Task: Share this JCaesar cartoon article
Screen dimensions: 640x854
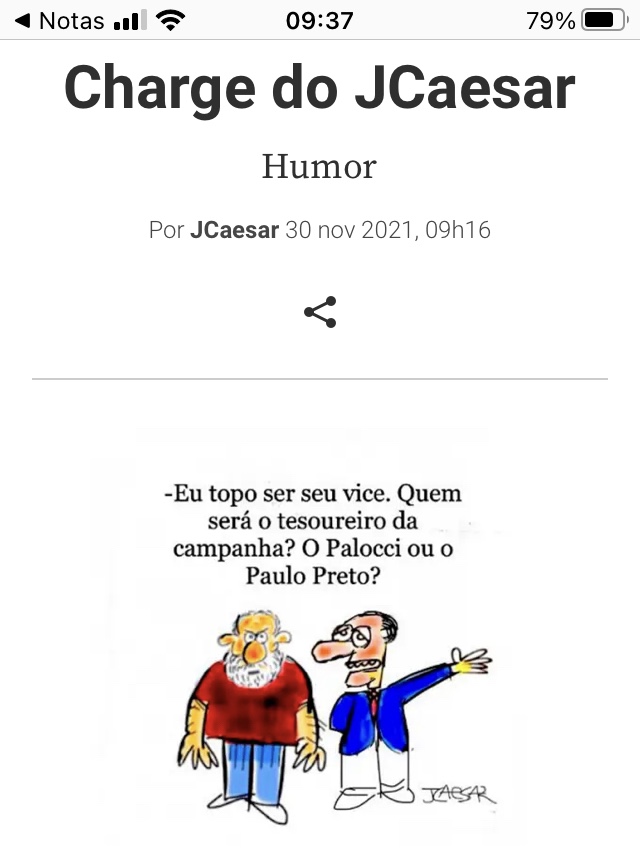Action: (x=320, y=312)
